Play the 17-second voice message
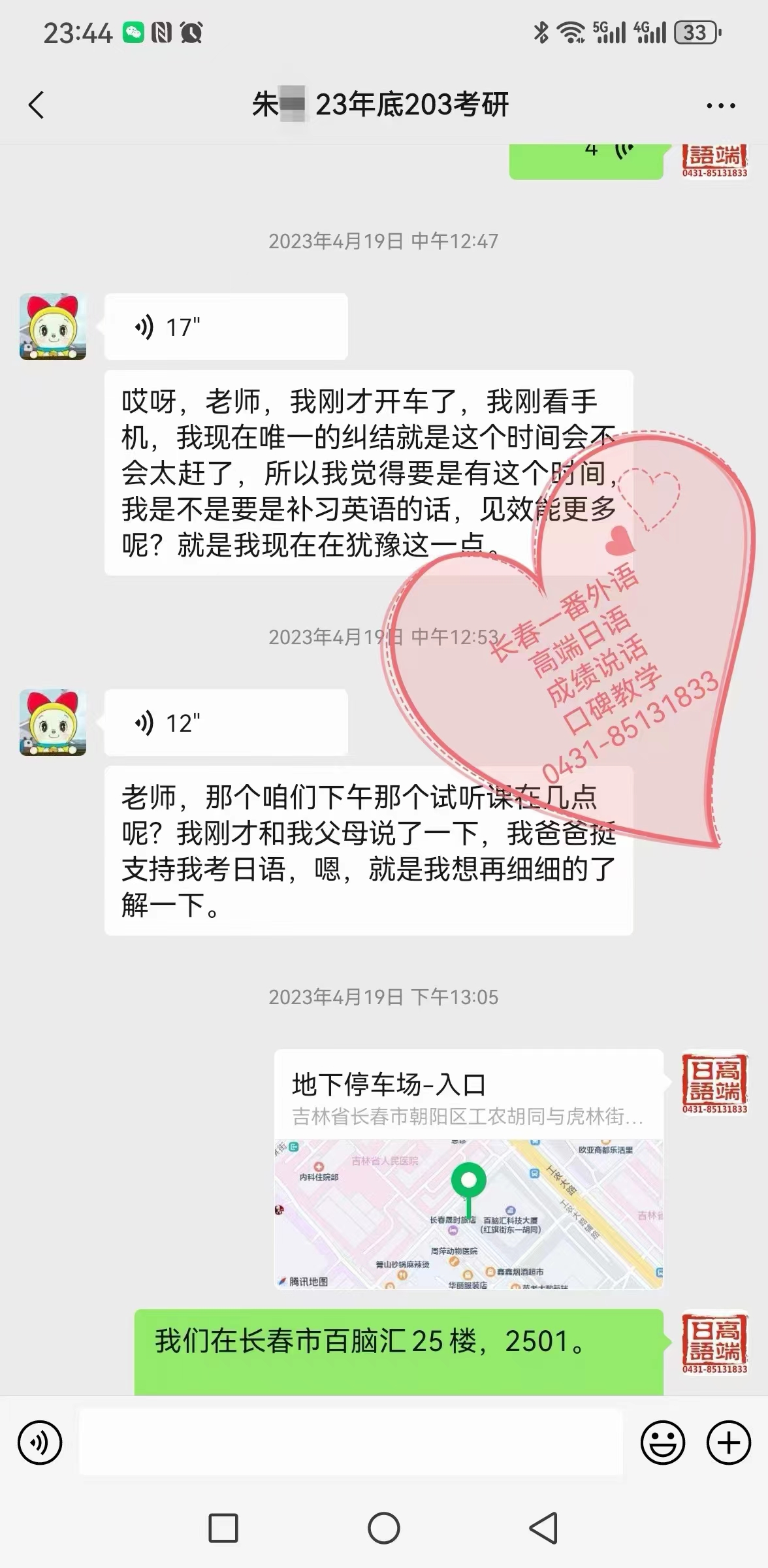The width and height of the screenshot is (768, 1568). click(225, 327)
